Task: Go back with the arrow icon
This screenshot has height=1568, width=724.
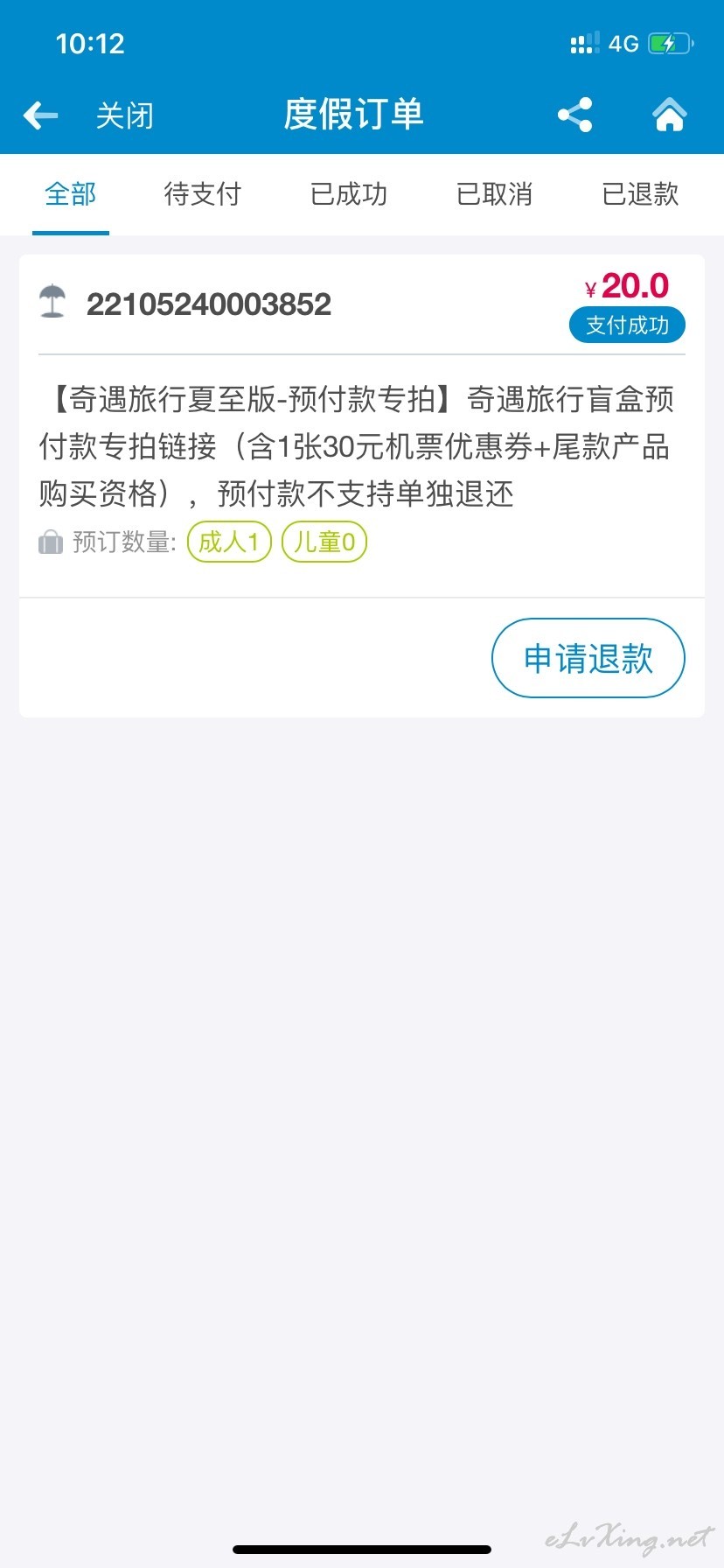Action: tap(40, 115)
